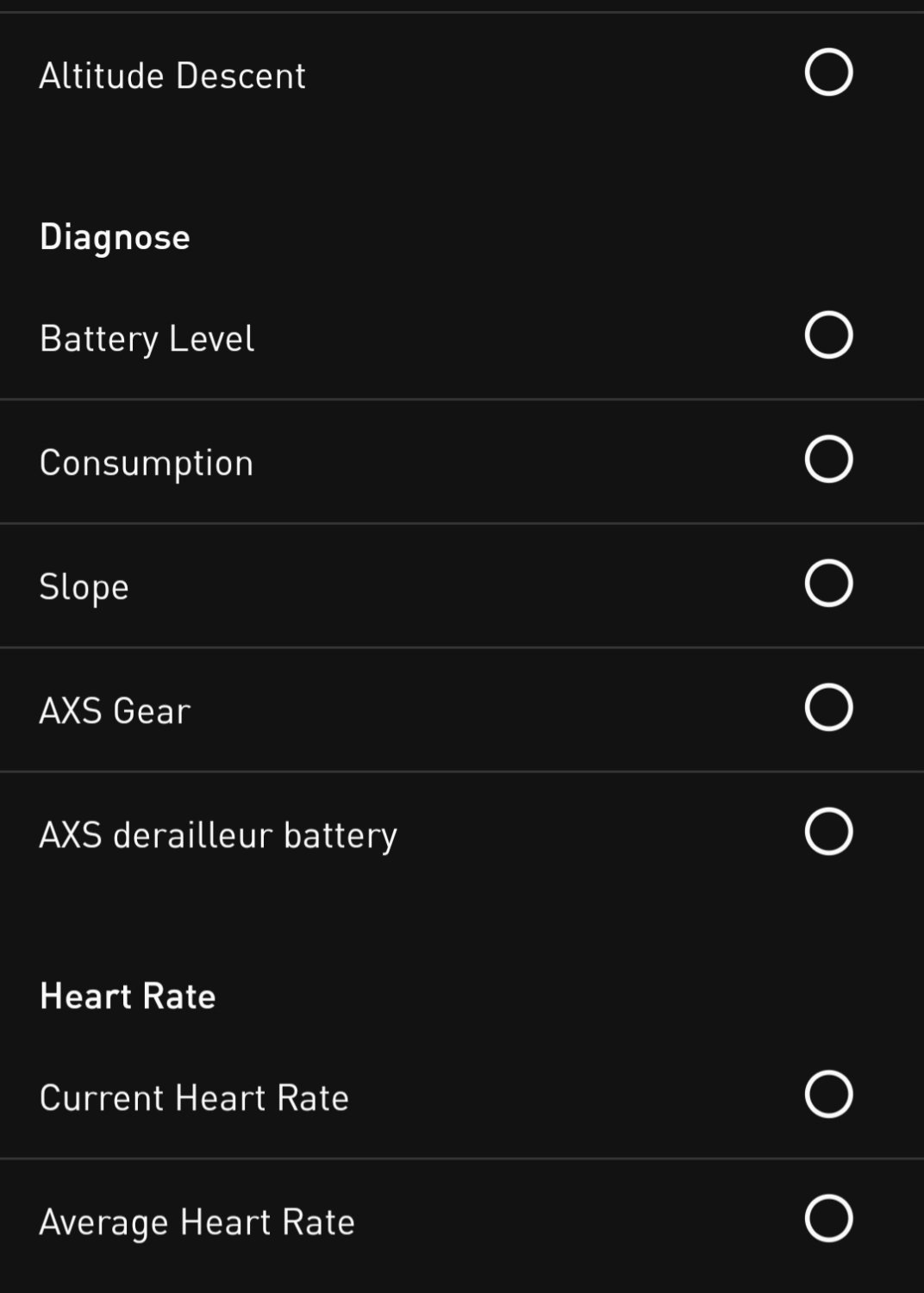The height and width of the screenshot is (1293, 924).
Task: Select the Altitude Descent option
Action: [828, 72]
